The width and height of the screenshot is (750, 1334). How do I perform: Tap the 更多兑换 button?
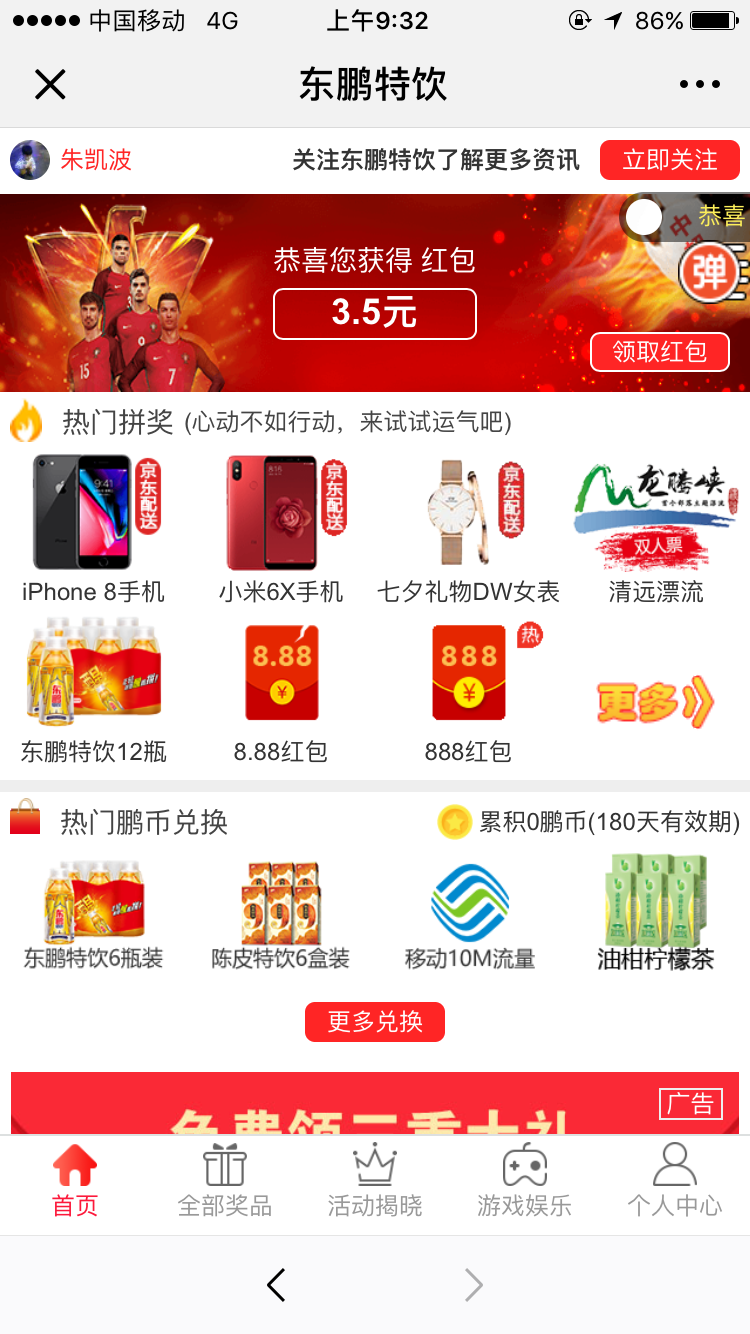click(375, 1022)
